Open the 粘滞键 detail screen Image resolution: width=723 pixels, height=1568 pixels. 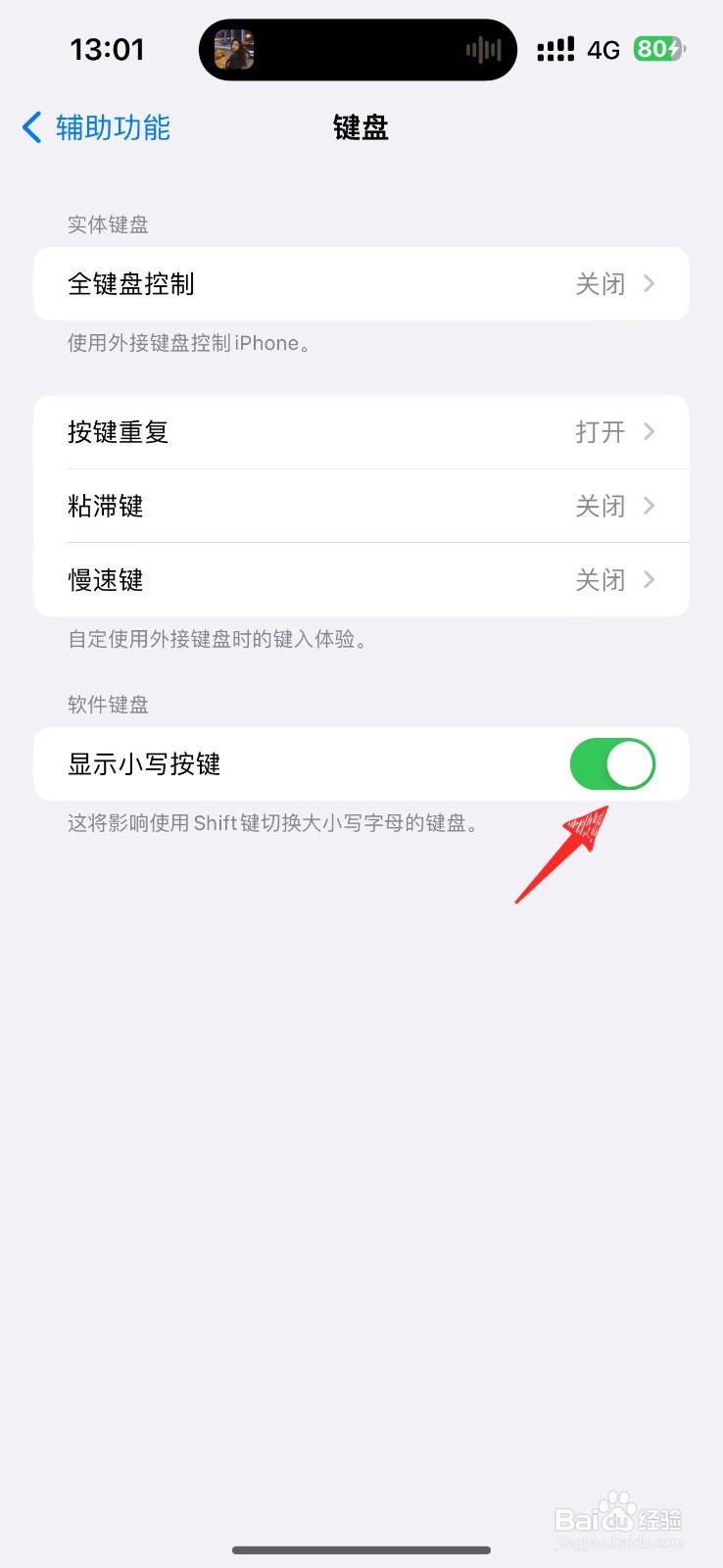361,506
